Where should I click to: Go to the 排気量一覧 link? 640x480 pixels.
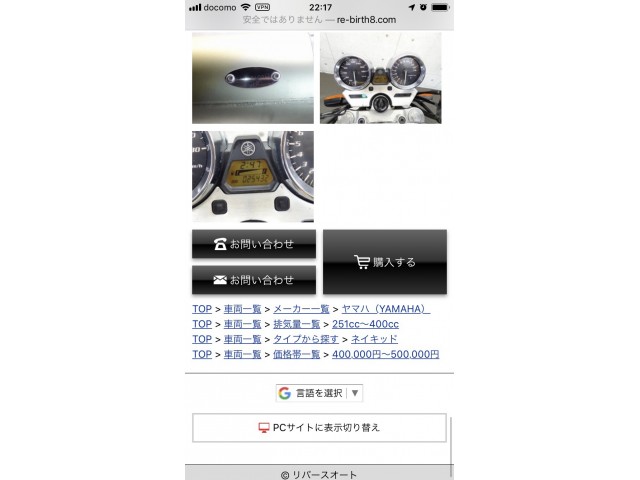click(x=297, y=324)
